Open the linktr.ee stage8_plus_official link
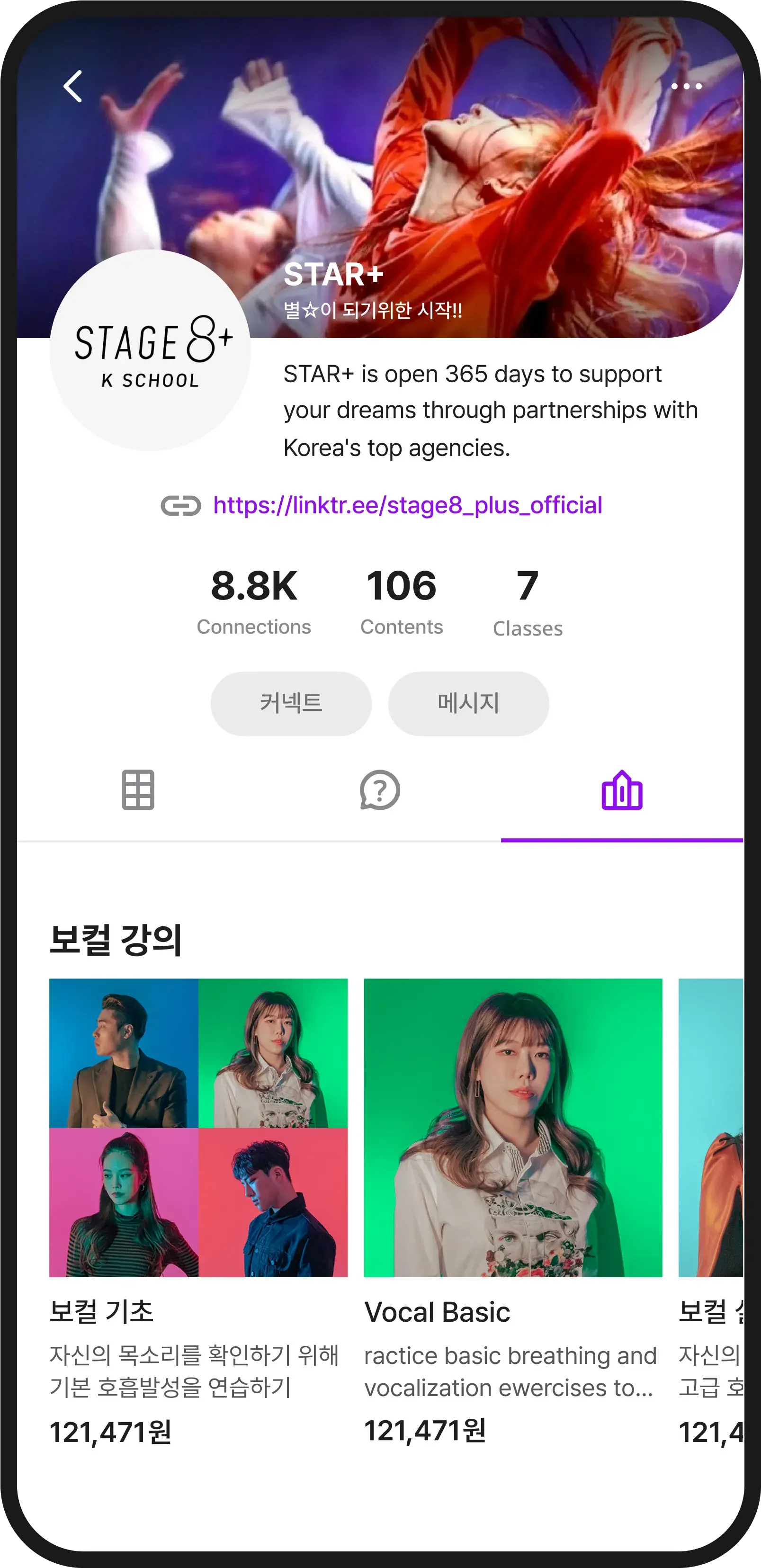Screen dimensions: 761x1568 pyautogui.click(x=407, y=505)
